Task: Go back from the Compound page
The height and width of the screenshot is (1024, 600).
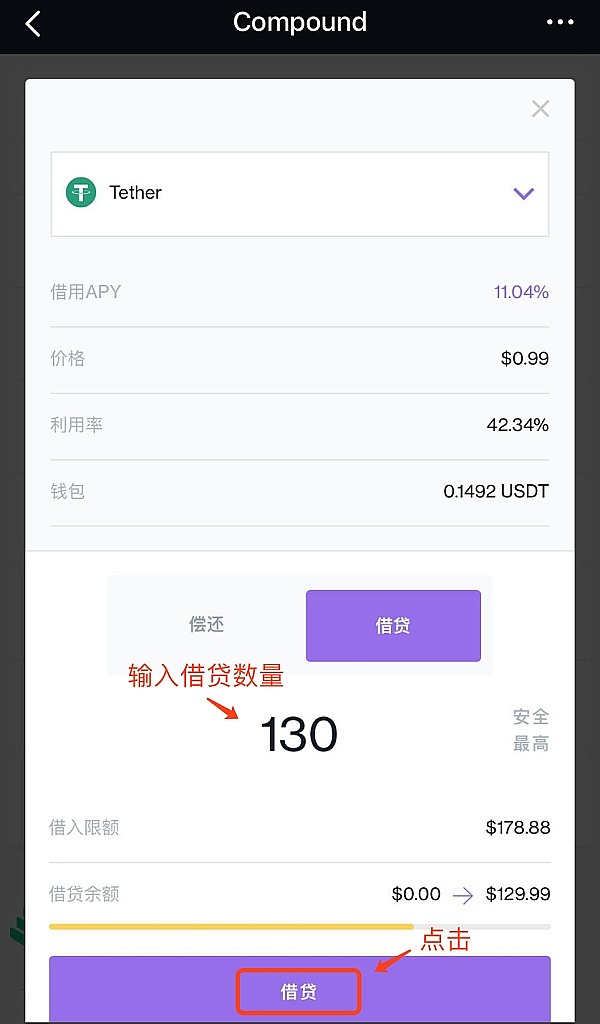Action: pyautogui.click(x=33, y=24)
